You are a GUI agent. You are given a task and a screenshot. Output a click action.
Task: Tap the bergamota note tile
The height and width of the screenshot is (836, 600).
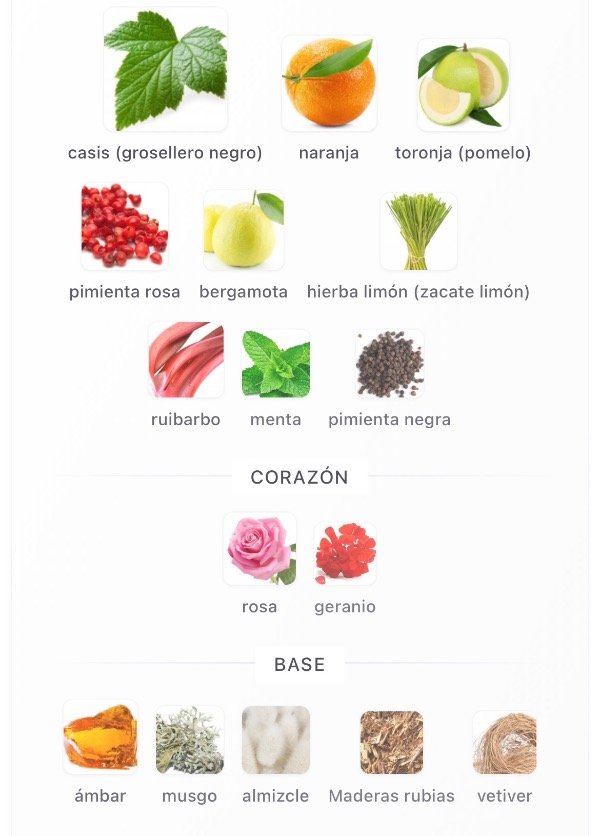pyautogui.click(x=243, y=230)
